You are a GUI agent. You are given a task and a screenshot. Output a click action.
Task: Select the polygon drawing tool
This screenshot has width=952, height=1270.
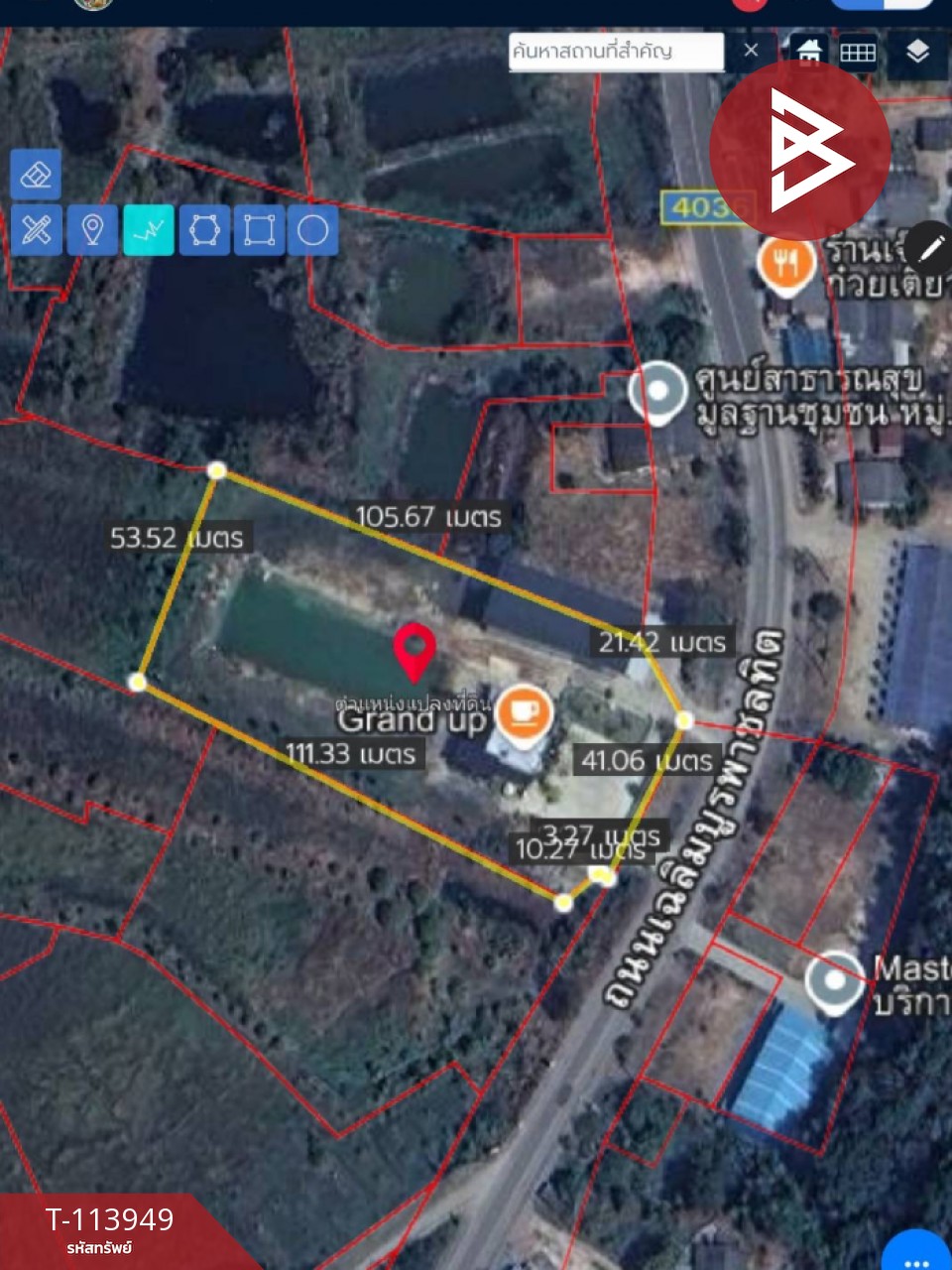204,230
